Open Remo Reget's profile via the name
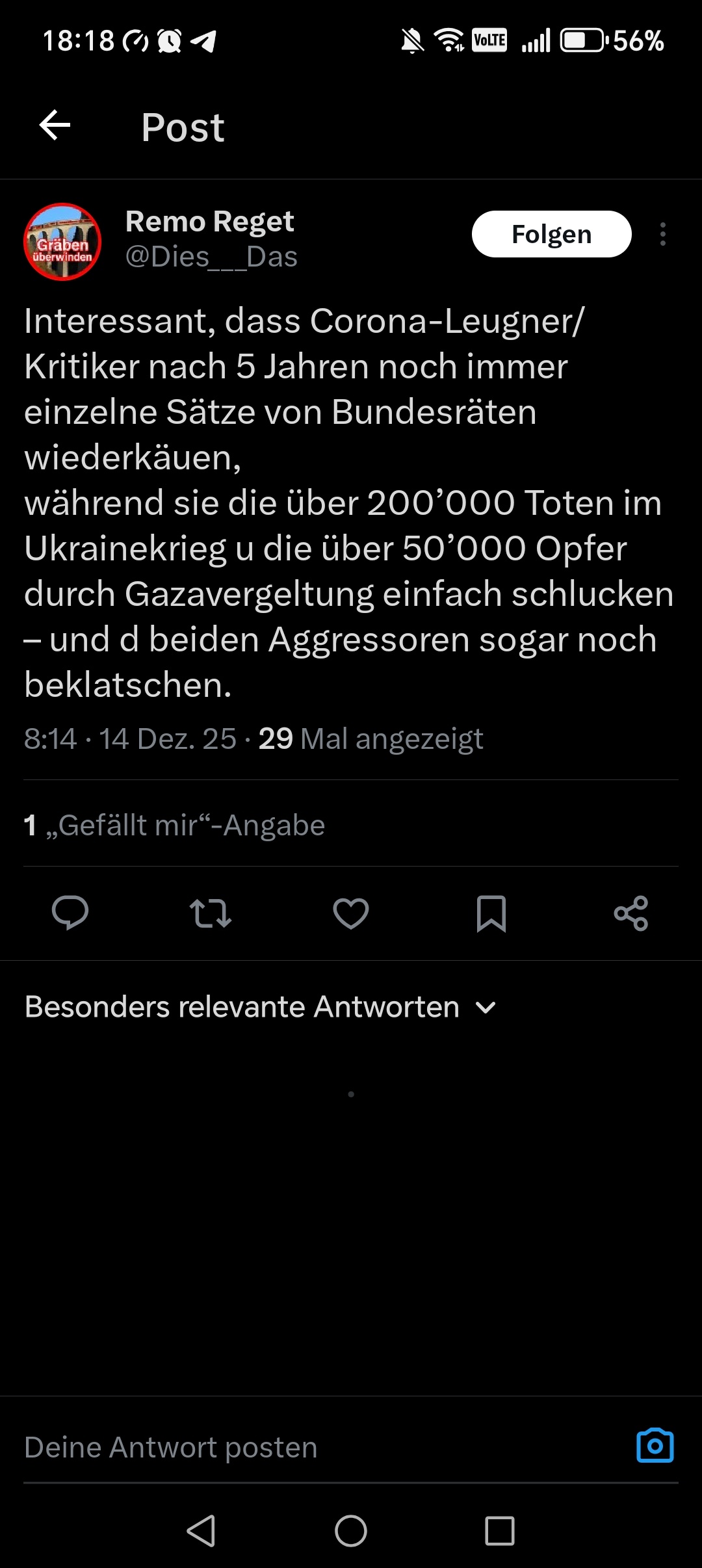This screenshot has width=702, height=1568. (x=209, y=222)
